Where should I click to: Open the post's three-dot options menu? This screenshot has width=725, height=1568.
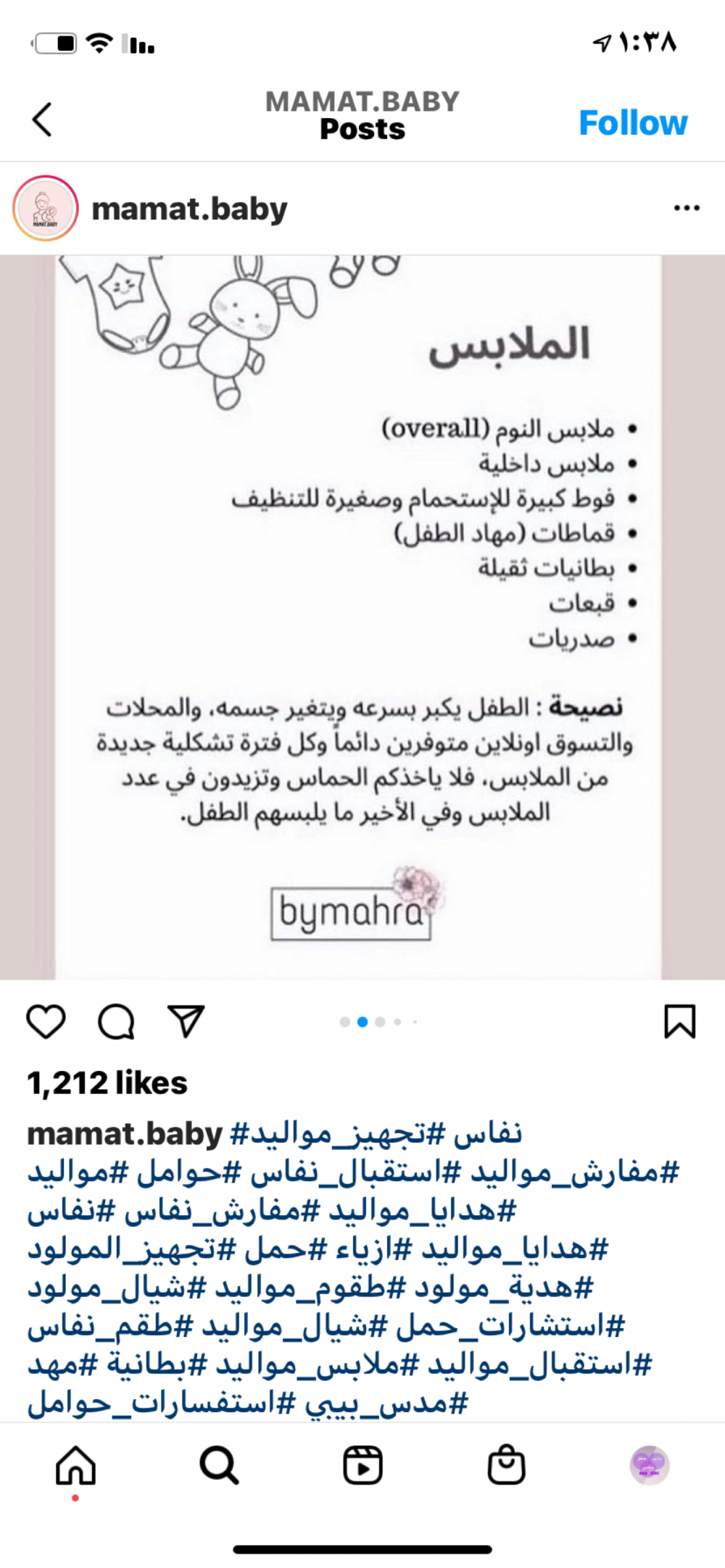(686, 209)
